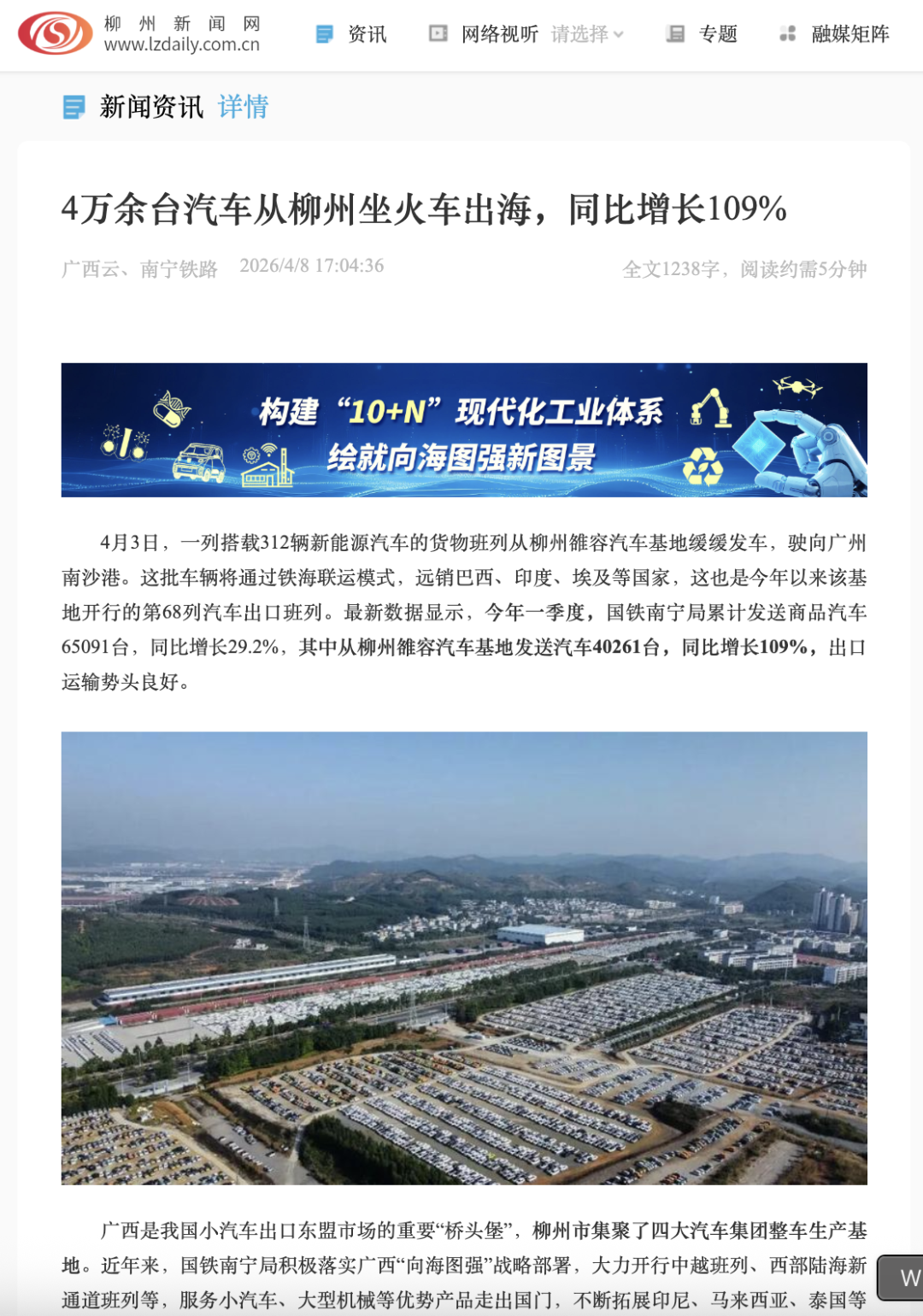Go to the 专题 special topics page
This screenshot has height=1316, width=923.
(702, 34)
